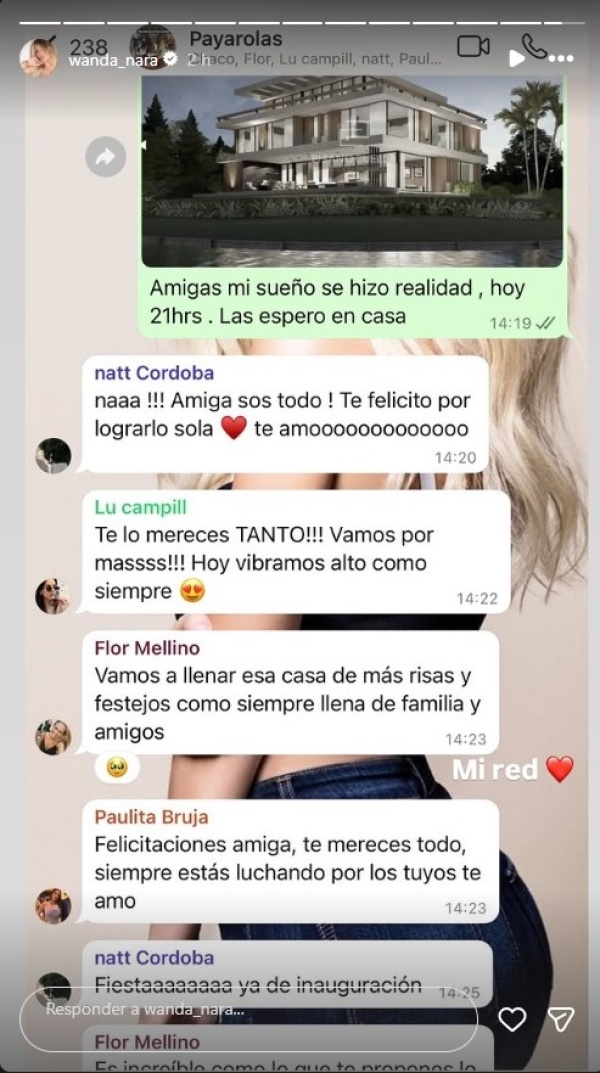
Task: Tap the story play button
Action: [517, 59]
